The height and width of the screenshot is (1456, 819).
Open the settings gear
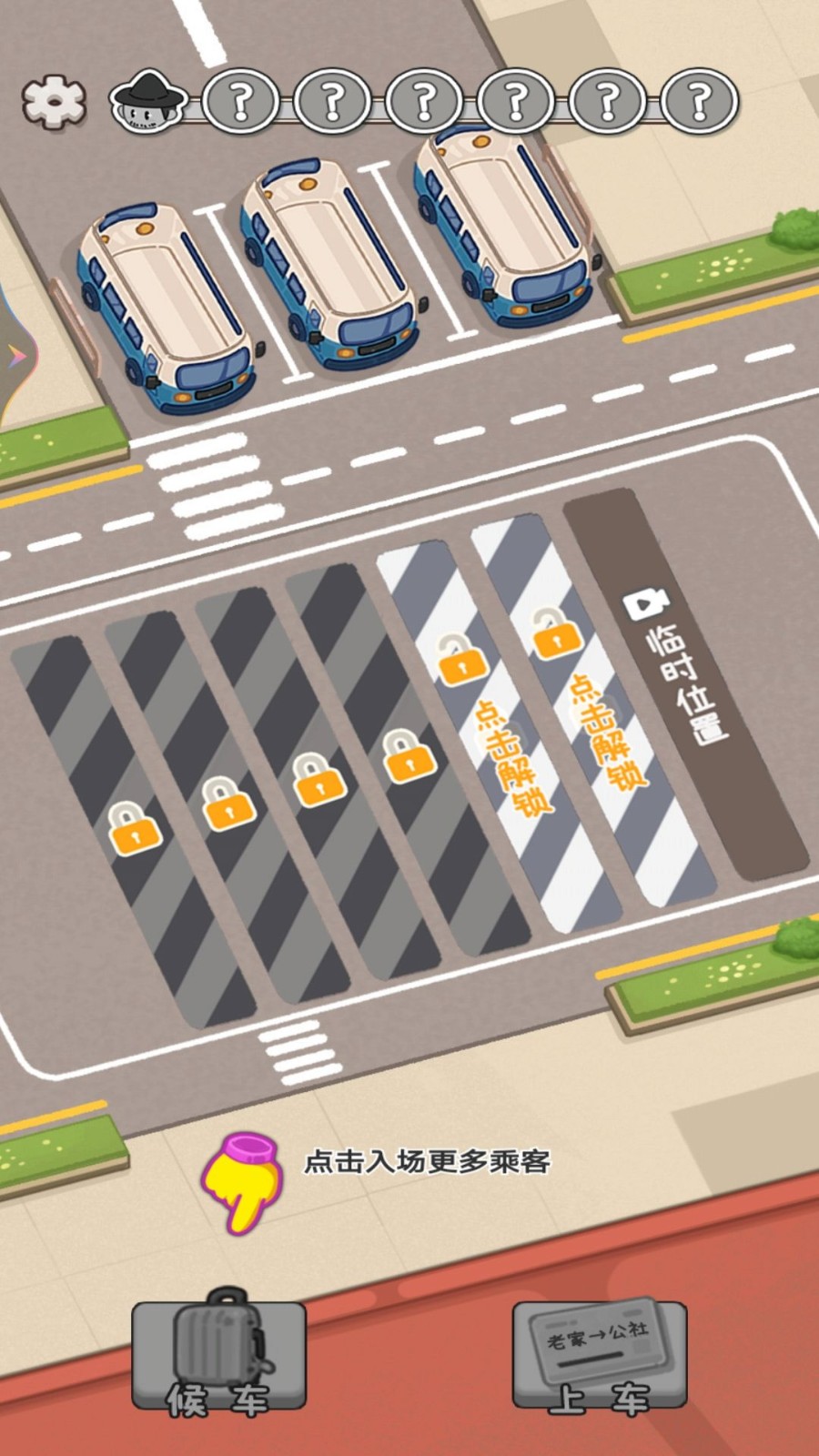tap(54, 100)
